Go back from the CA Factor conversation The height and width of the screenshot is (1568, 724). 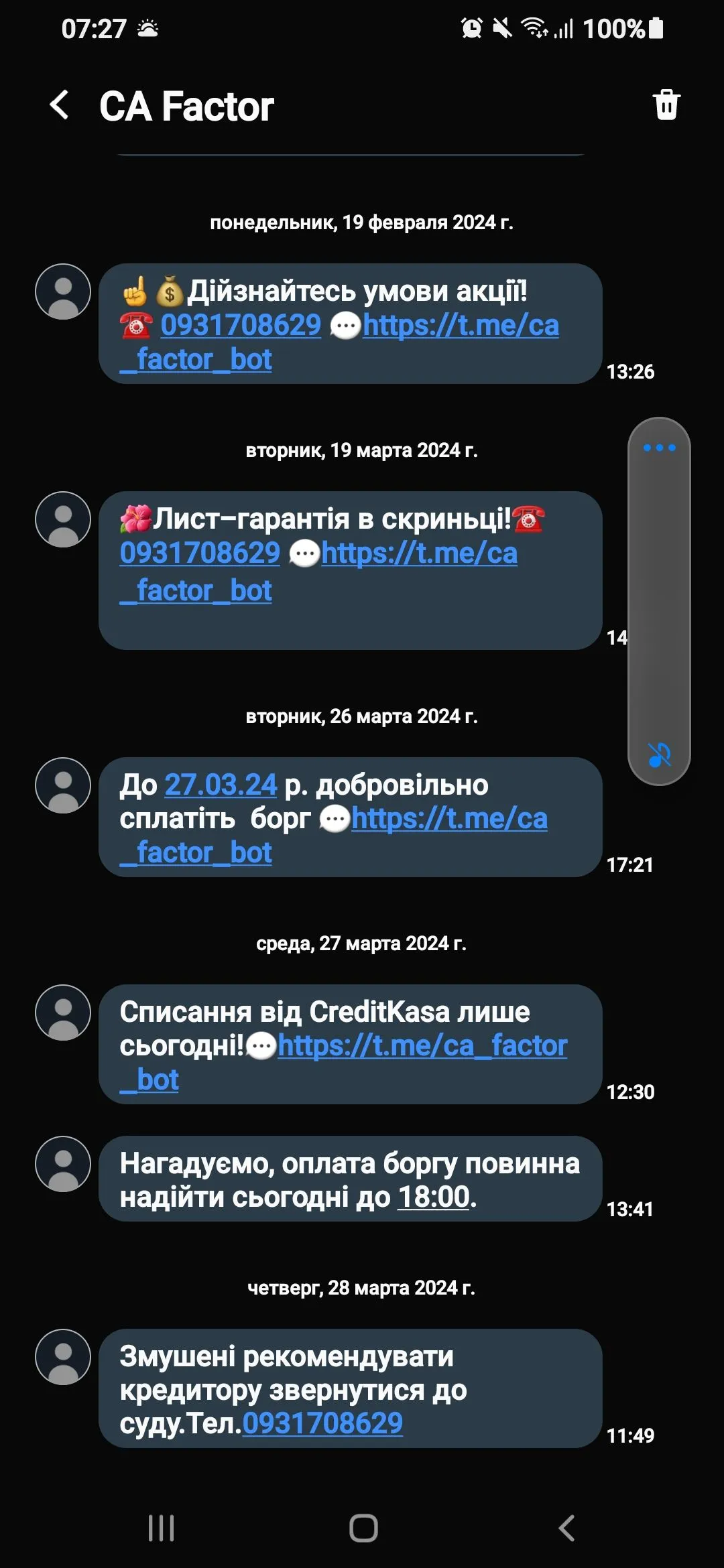(60, 106)
